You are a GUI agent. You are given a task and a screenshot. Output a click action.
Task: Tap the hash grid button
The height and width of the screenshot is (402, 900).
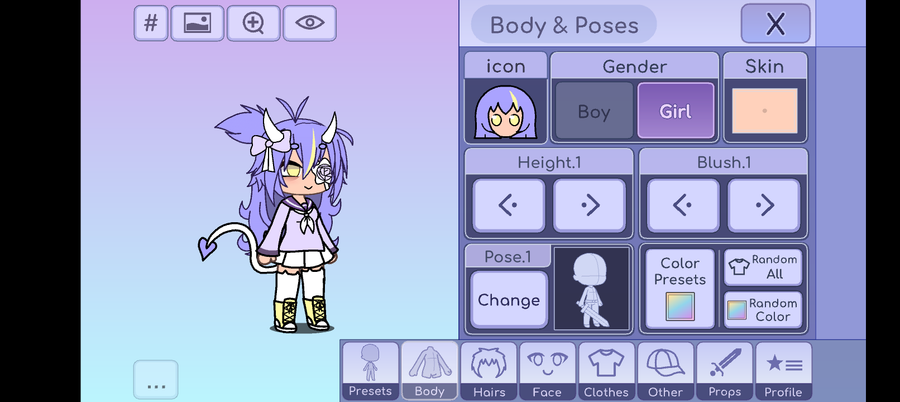click(x=151, y=24)
